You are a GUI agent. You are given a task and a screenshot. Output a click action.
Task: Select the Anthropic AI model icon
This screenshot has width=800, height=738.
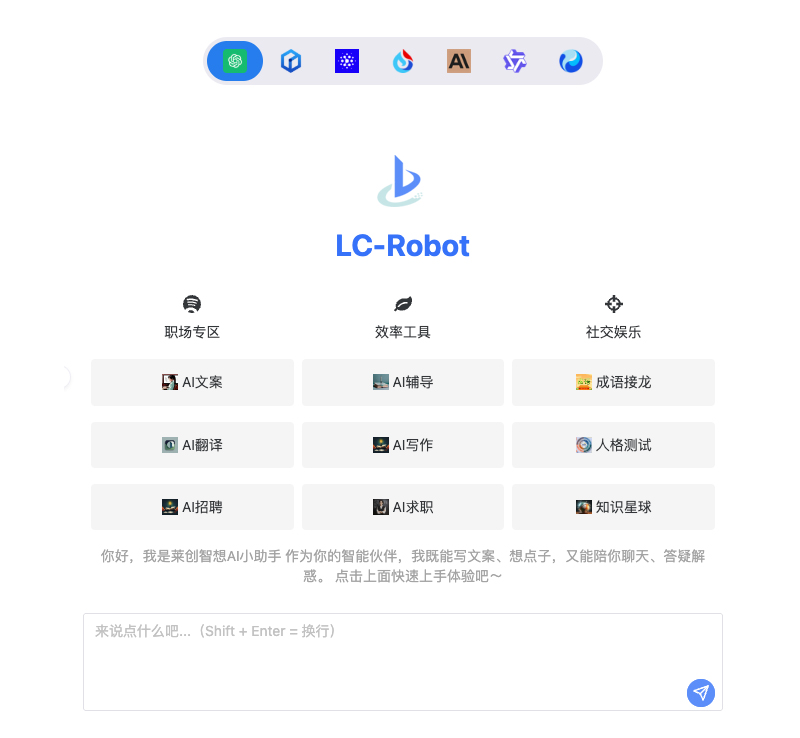pos(459,61)
